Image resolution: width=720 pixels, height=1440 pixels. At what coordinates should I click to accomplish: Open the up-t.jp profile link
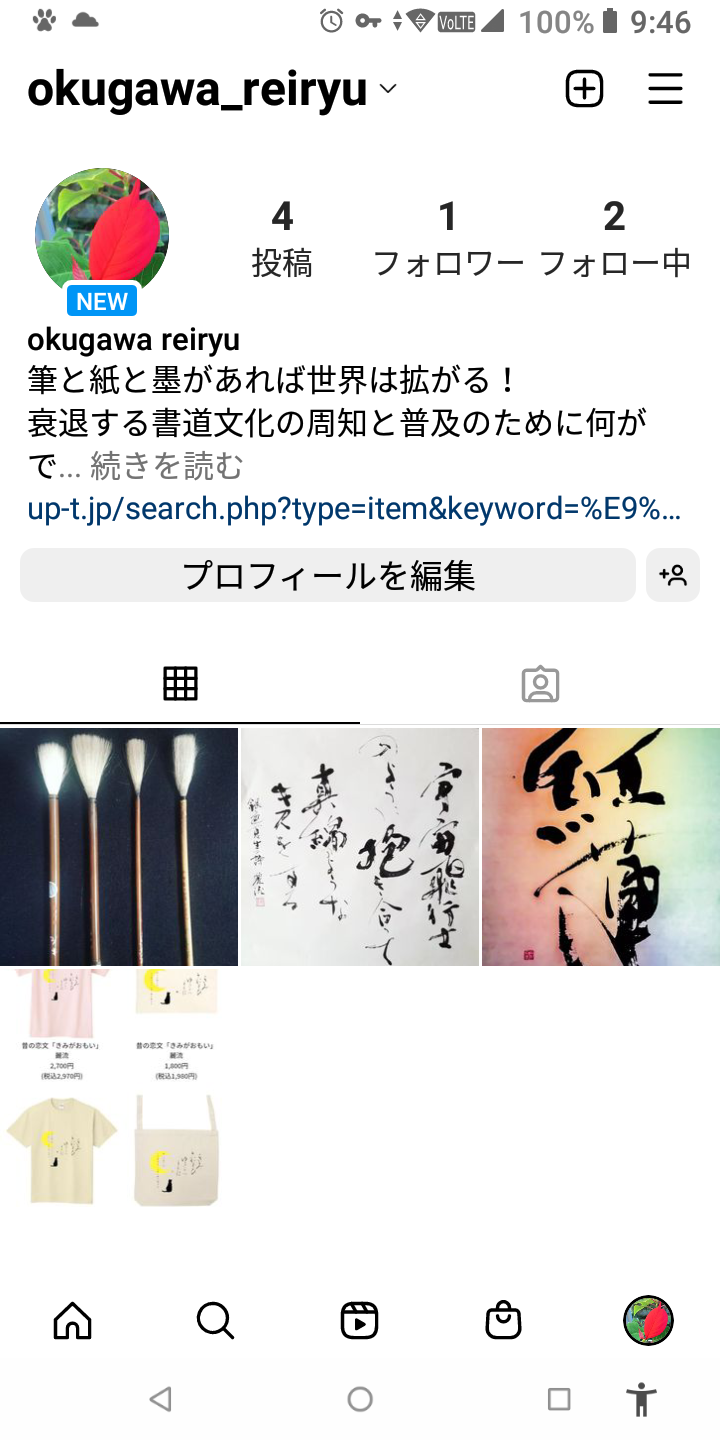(x=354, y=509)
